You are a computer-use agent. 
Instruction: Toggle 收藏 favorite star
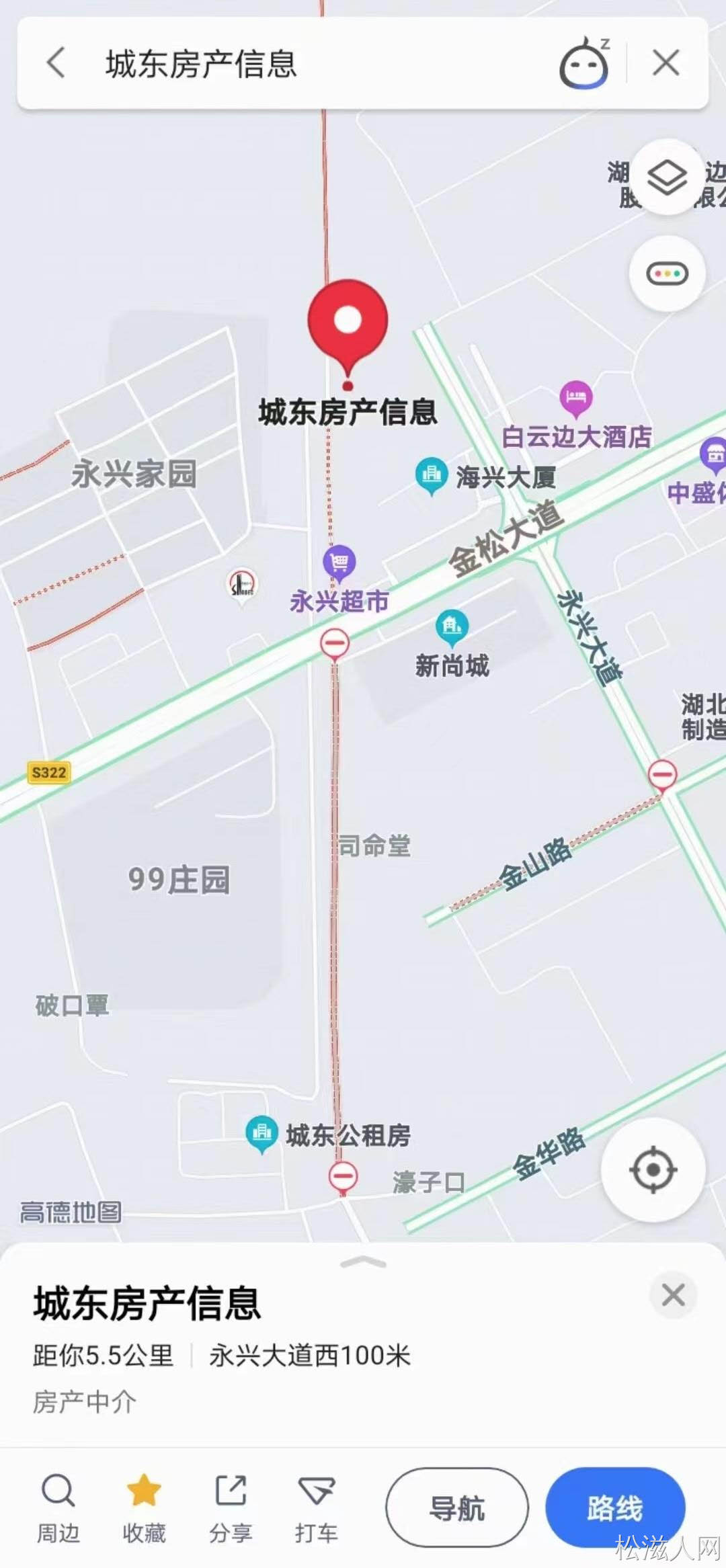point(144,1508)
